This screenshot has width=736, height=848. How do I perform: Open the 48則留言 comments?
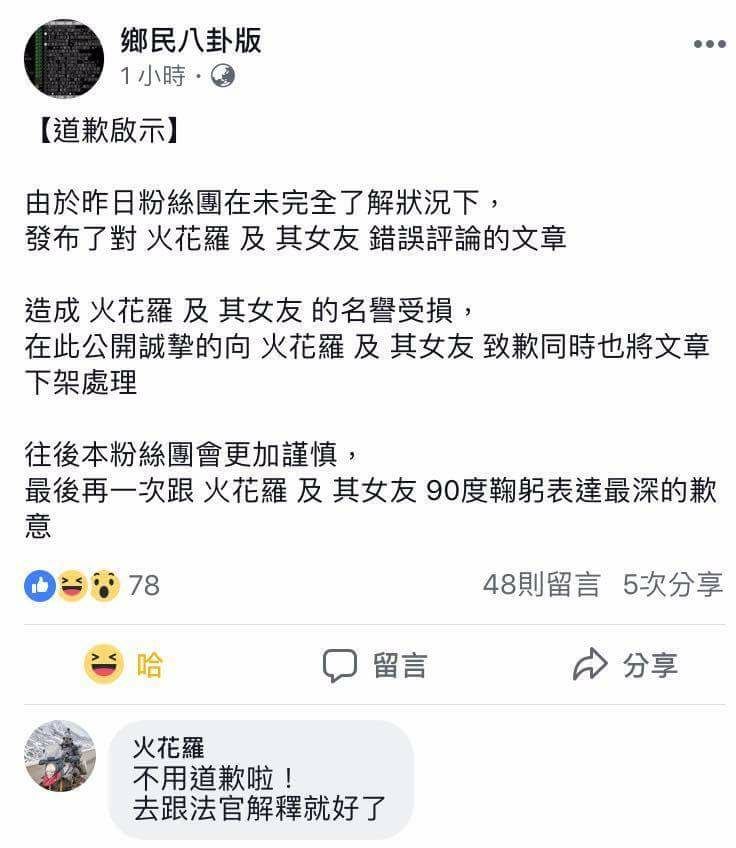541,585
